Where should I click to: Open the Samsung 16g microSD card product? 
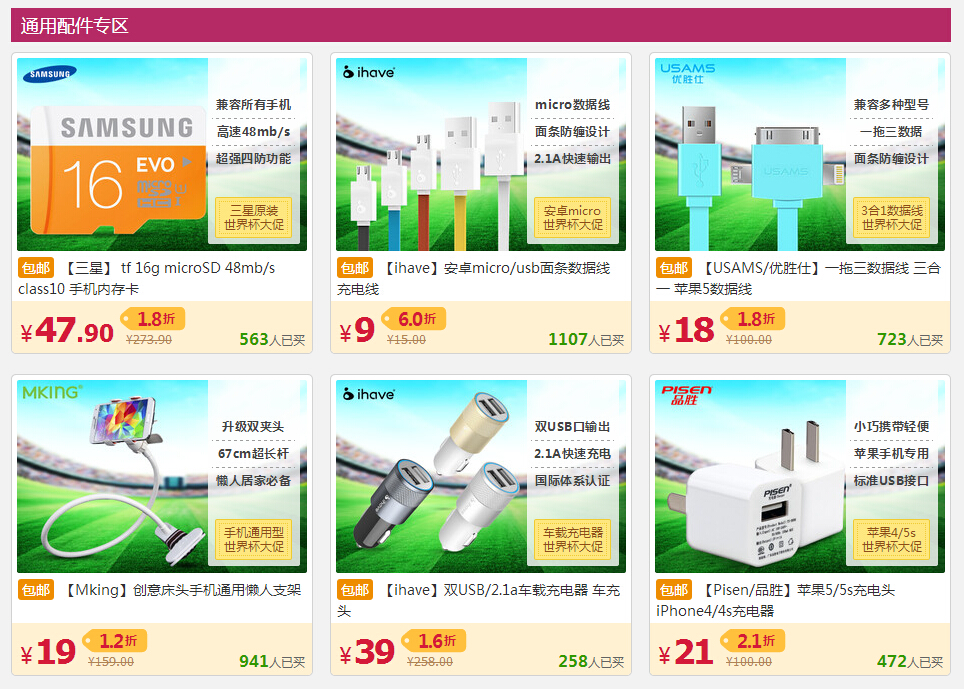tap(162, 155)
